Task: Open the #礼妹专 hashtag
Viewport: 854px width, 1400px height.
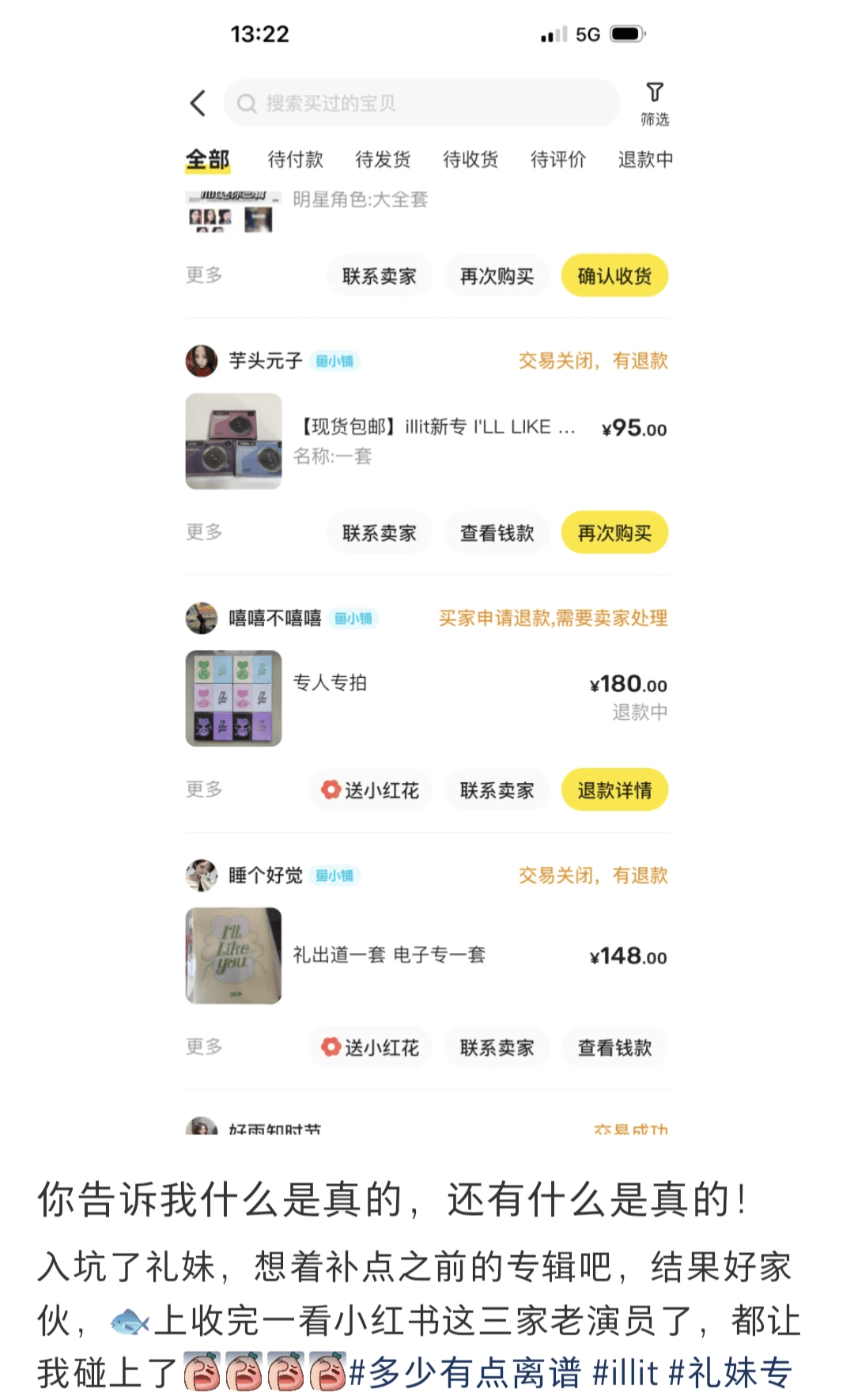Action: (730, 1372)
